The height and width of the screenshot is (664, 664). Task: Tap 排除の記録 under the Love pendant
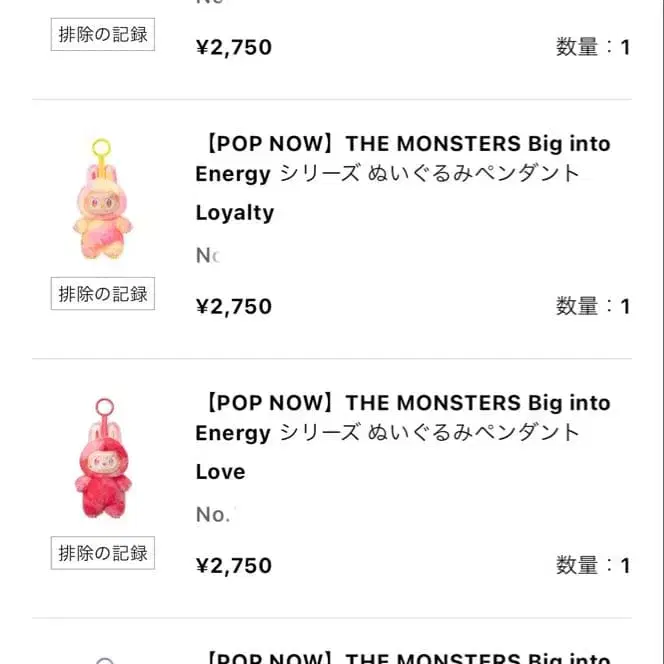(103, 553)
